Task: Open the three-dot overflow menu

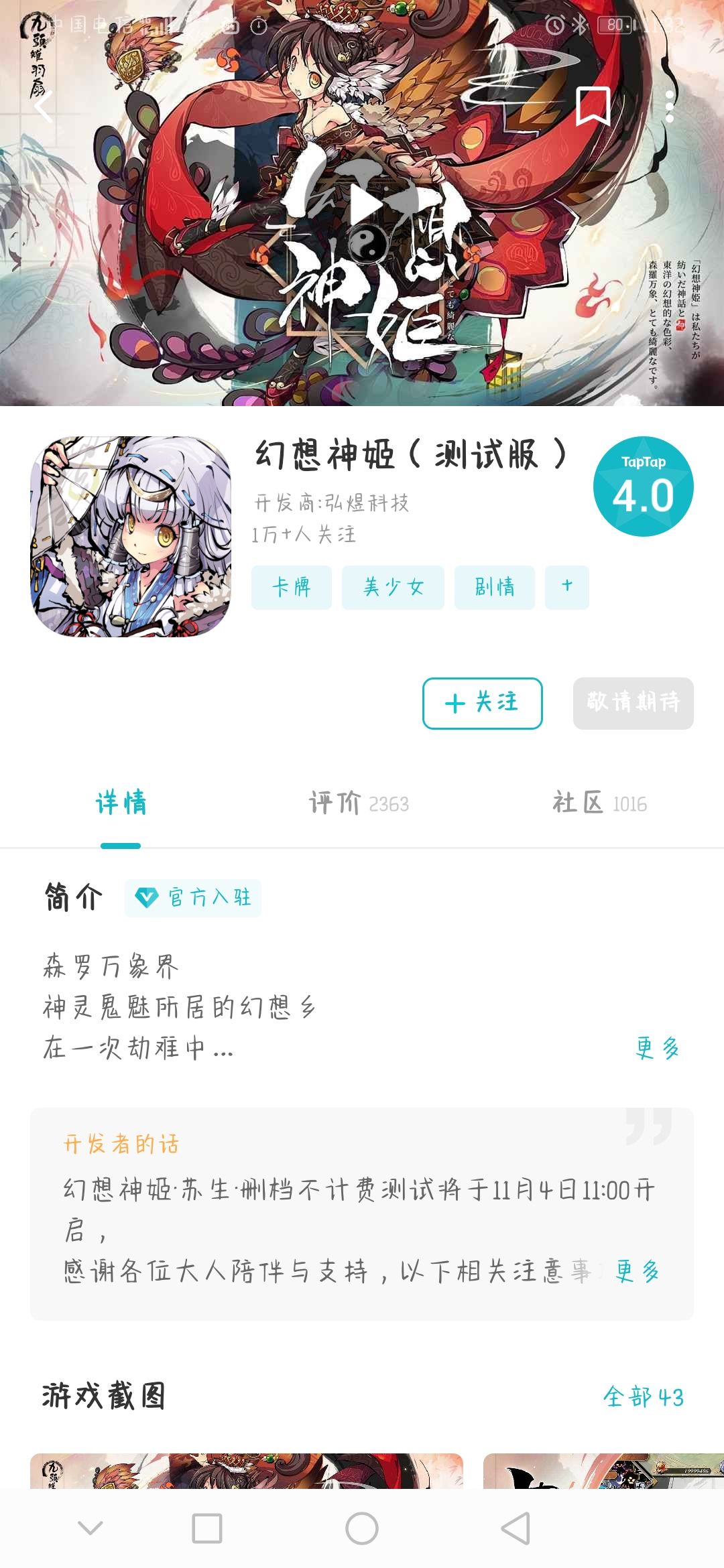Action: [x=669, y=106]
